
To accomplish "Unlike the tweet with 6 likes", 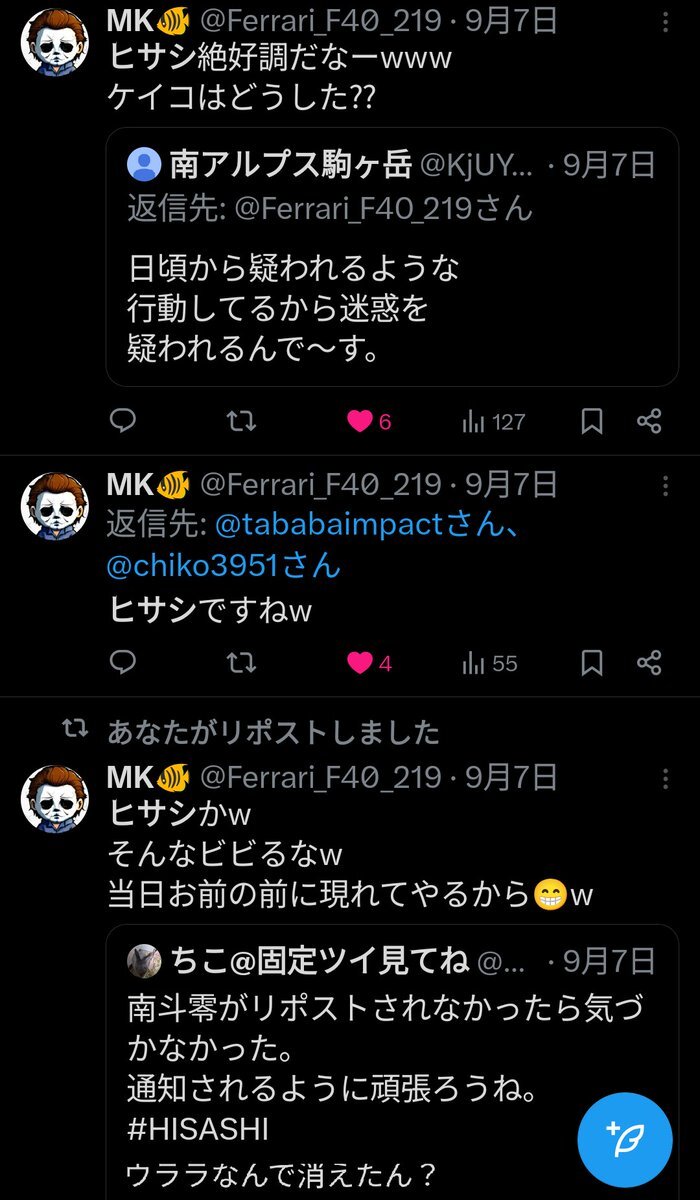I will tap(368, 421).
